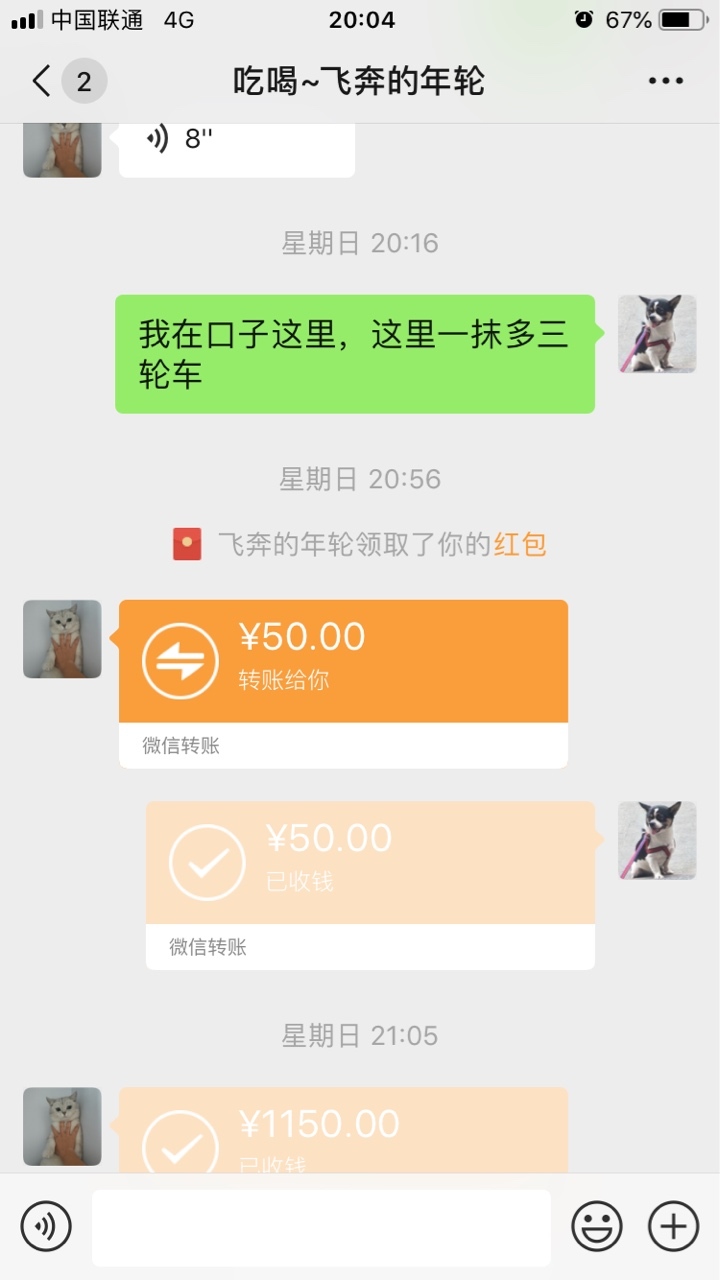The image size is (720, 1280).
Task: Open the emoji sticker panel
Action: (597, 1226)
